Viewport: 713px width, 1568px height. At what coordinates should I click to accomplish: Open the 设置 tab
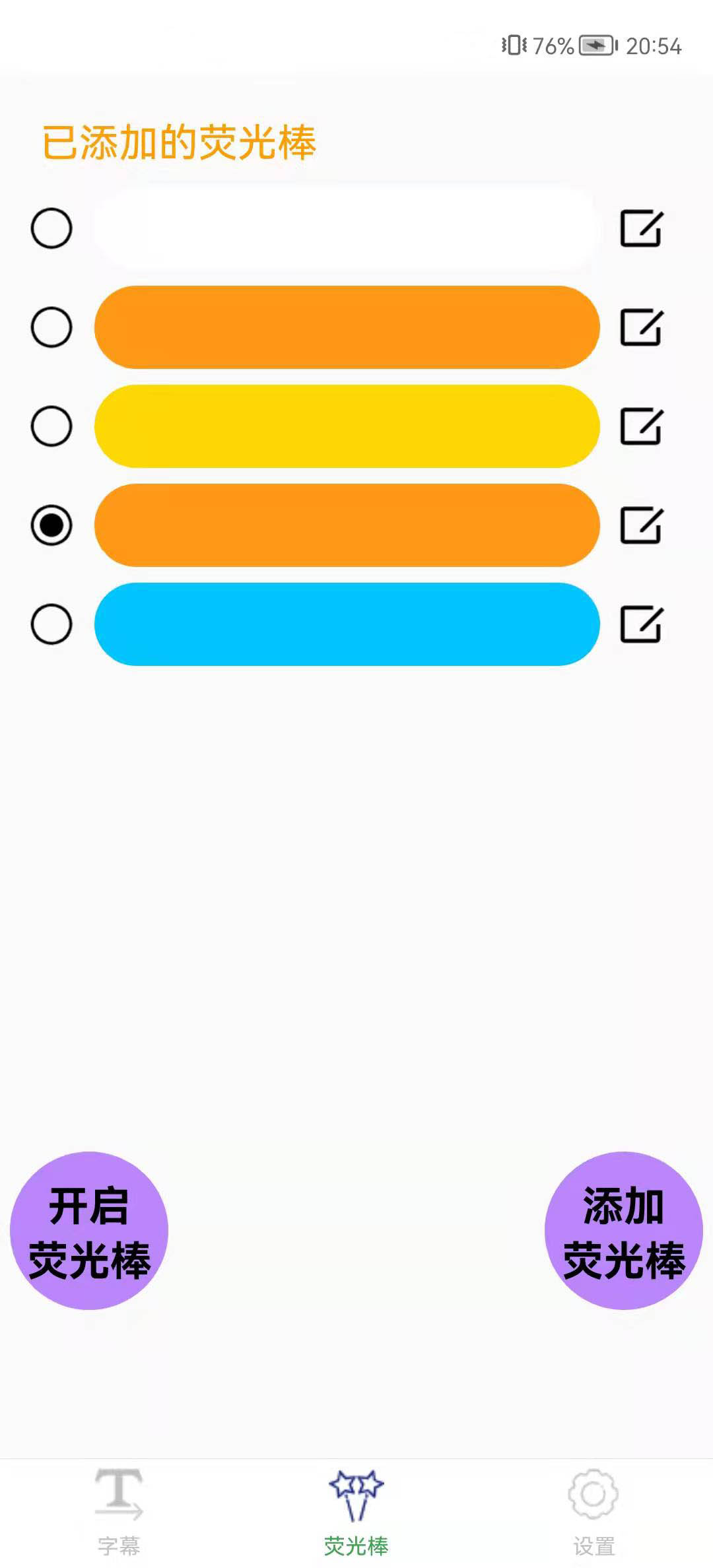coord(594,1511)
